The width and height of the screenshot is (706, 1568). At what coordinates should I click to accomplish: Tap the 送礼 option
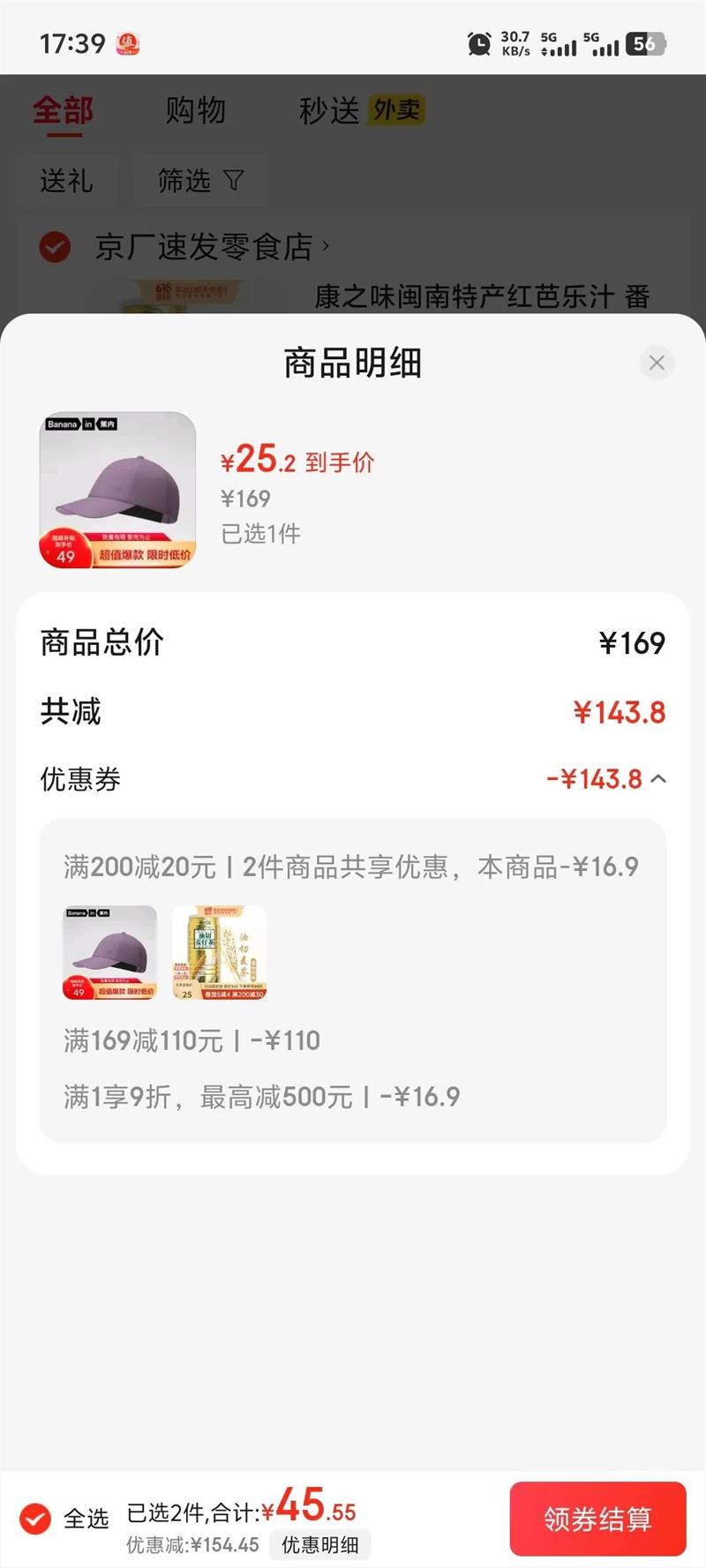[x=69, y=181]
